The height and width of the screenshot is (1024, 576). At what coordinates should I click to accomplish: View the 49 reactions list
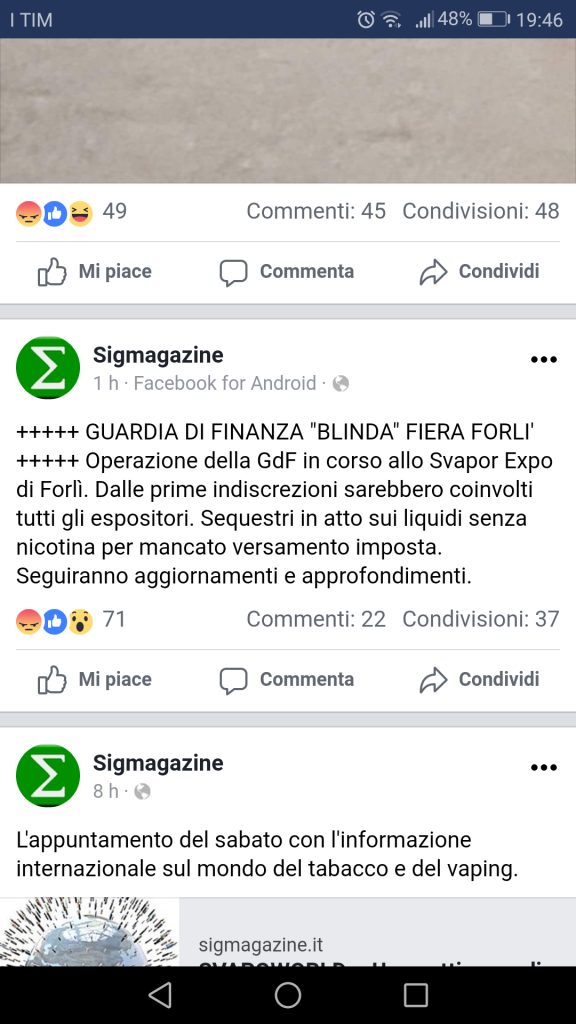coord(71,212)
